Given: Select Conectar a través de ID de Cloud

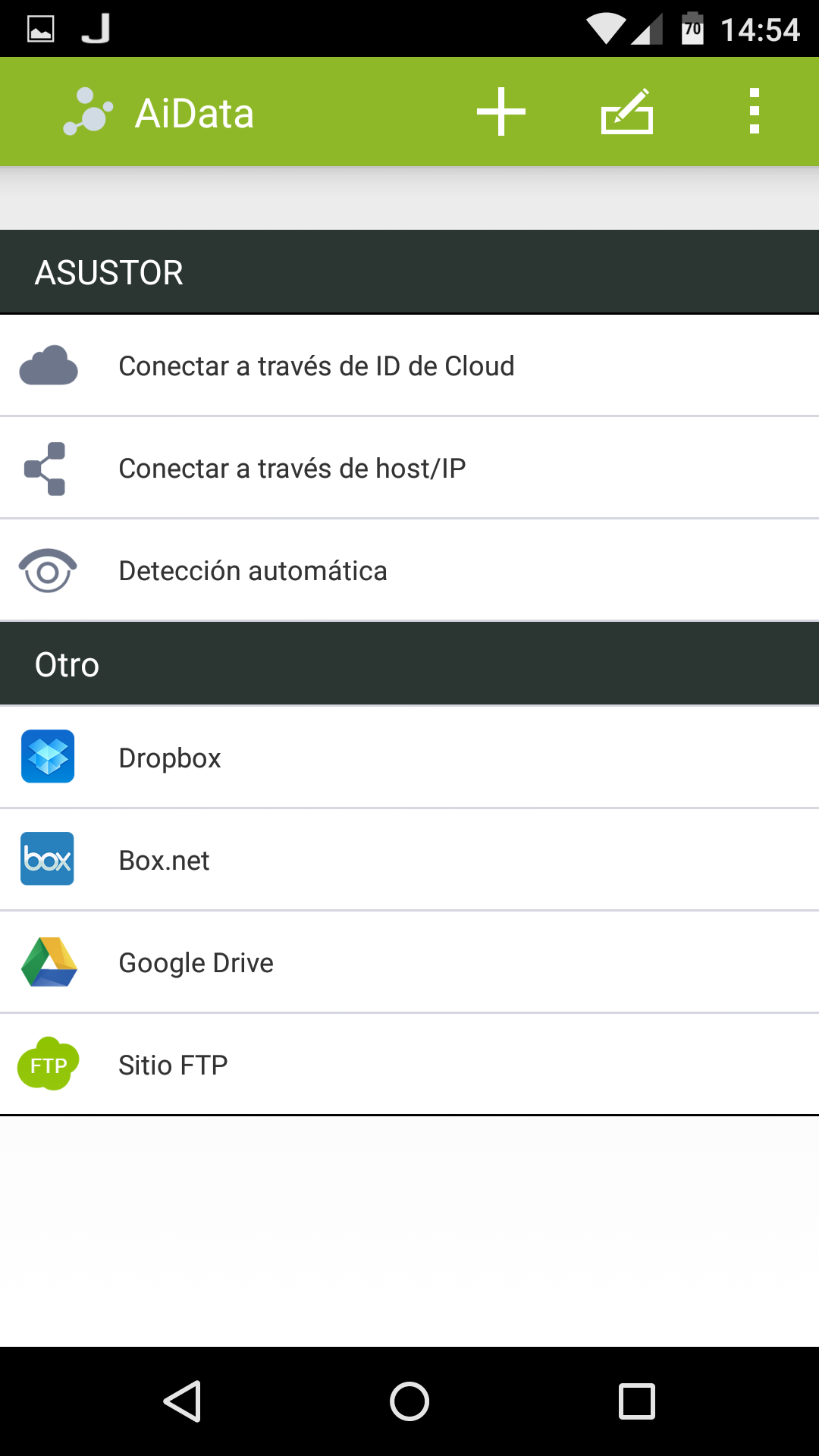Looking at the screenshot, I should click(x=409, y=366).
